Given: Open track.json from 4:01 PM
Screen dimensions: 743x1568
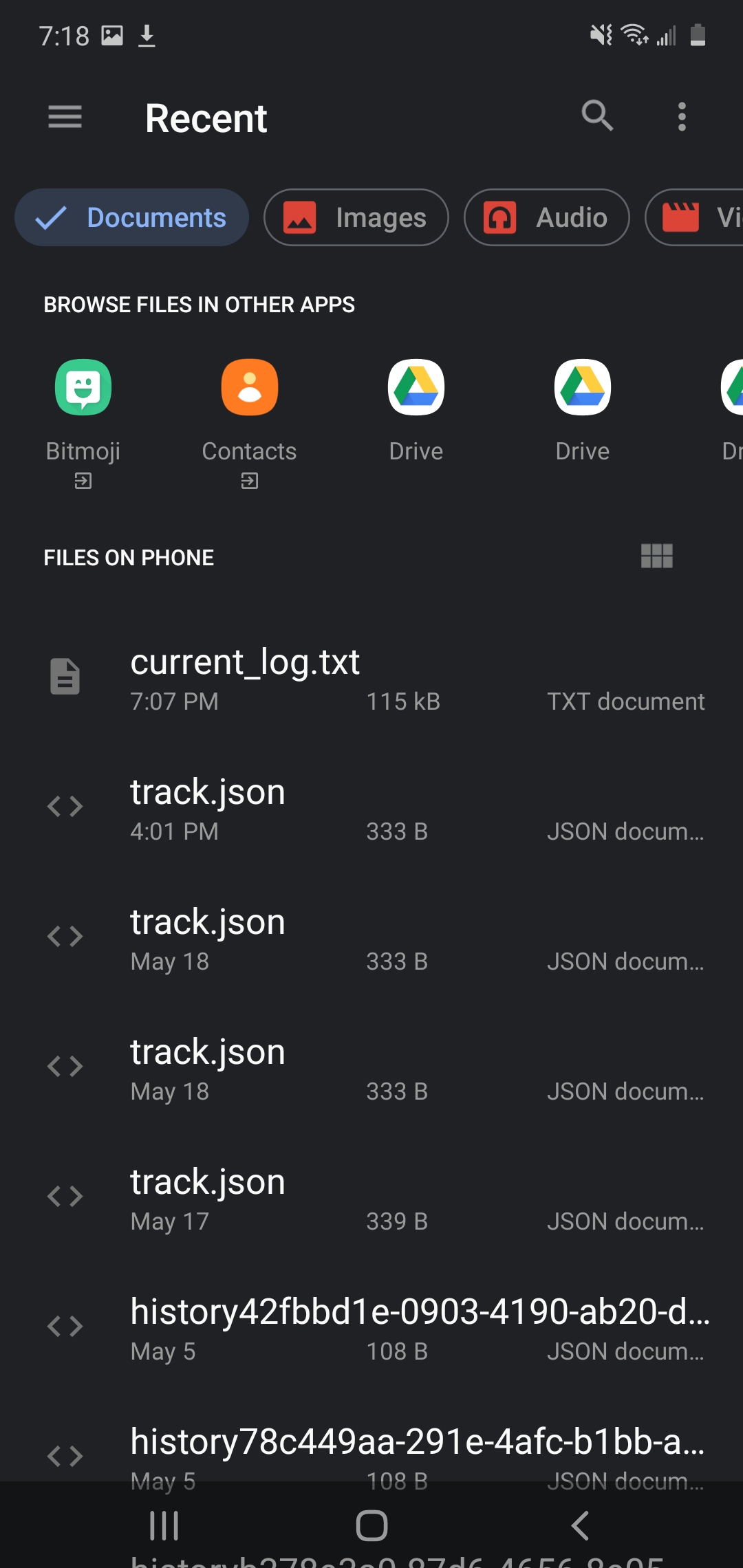Looking at the screenshot, I should [x=371, y=807].
